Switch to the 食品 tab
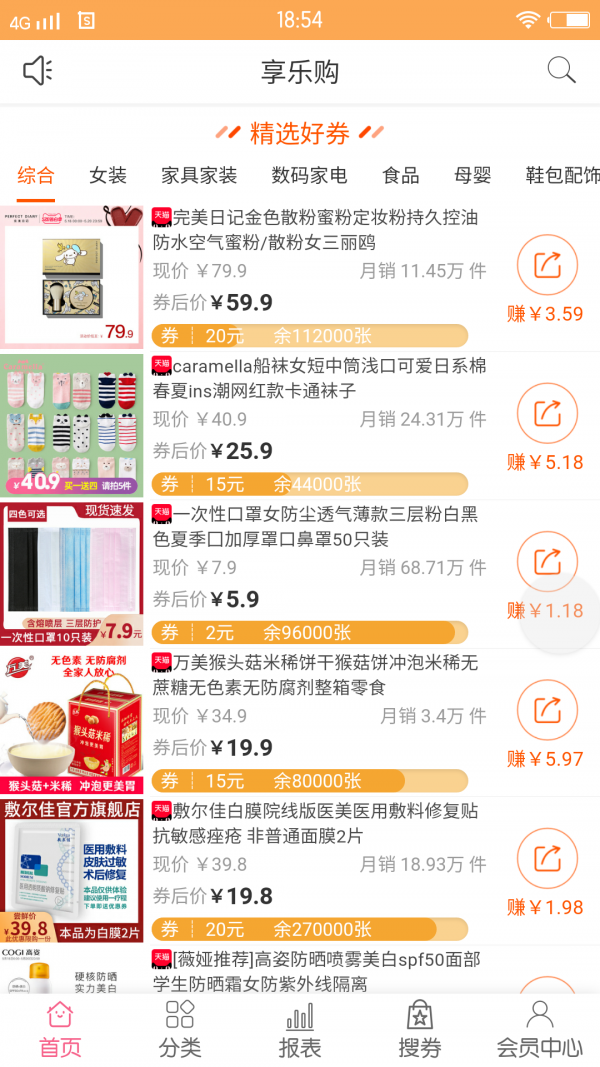 [401, 176]
